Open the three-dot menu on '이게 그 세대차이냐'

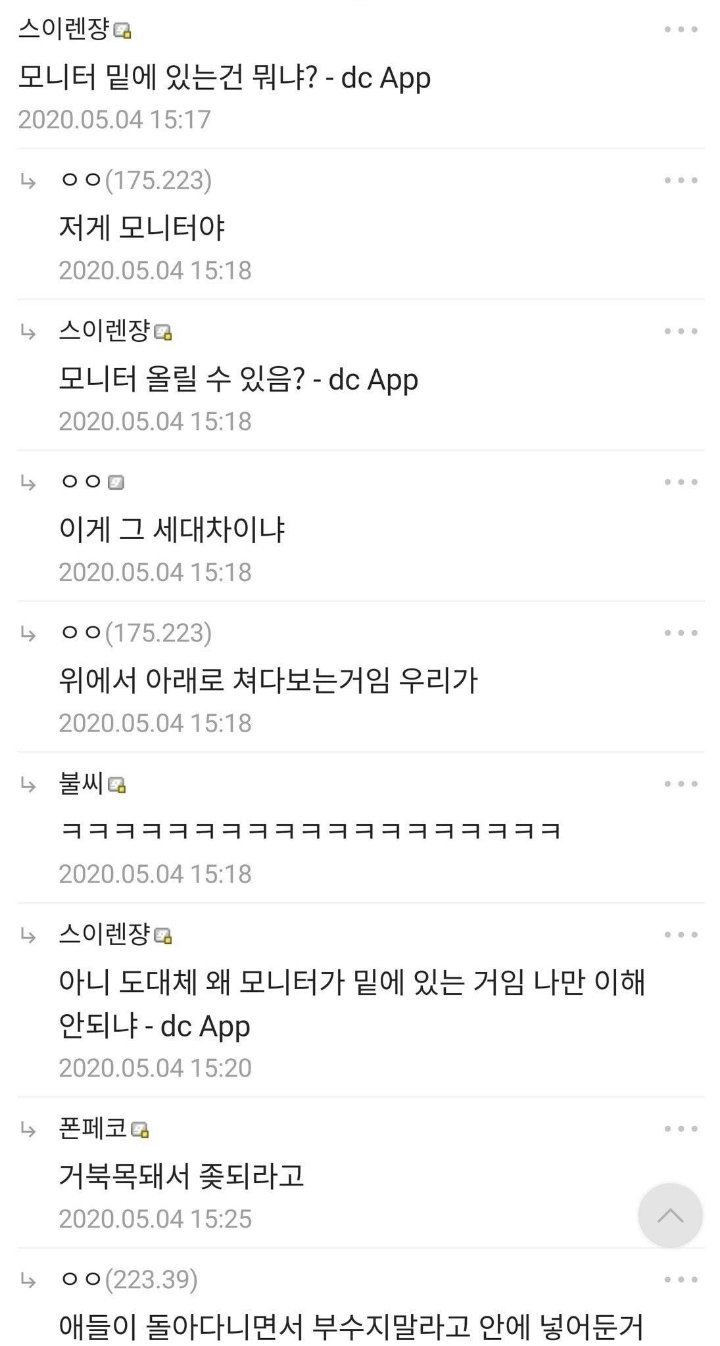pyautogui.click(x=681, y=483)
